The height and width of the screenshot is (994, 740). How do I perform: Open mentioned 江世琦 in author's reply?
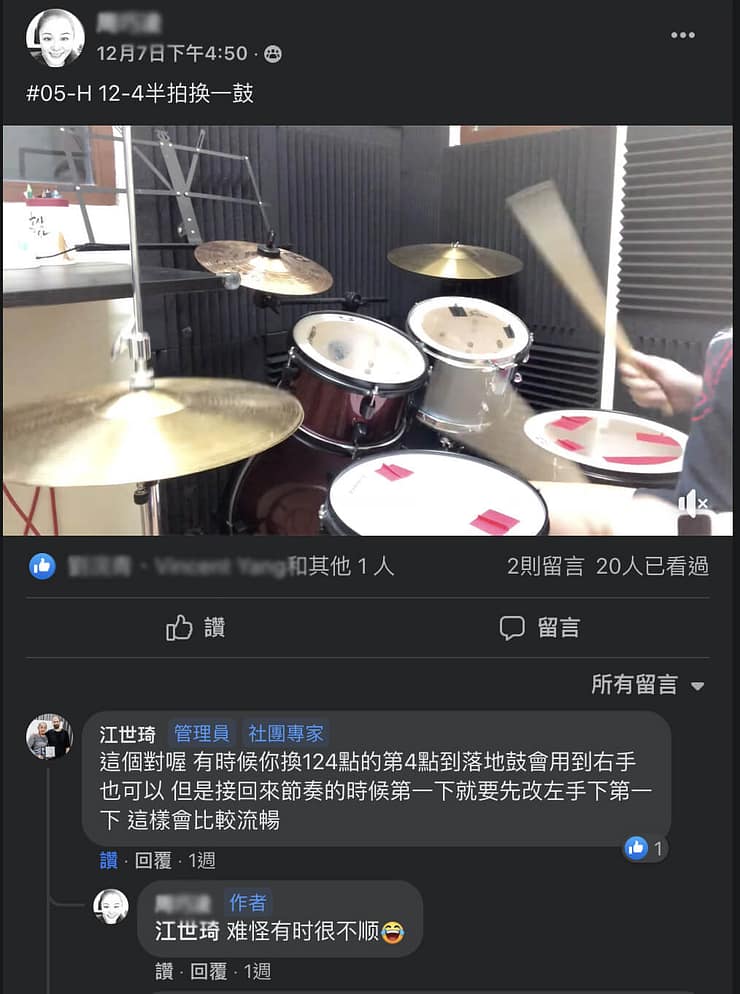[x=187, y=931]
